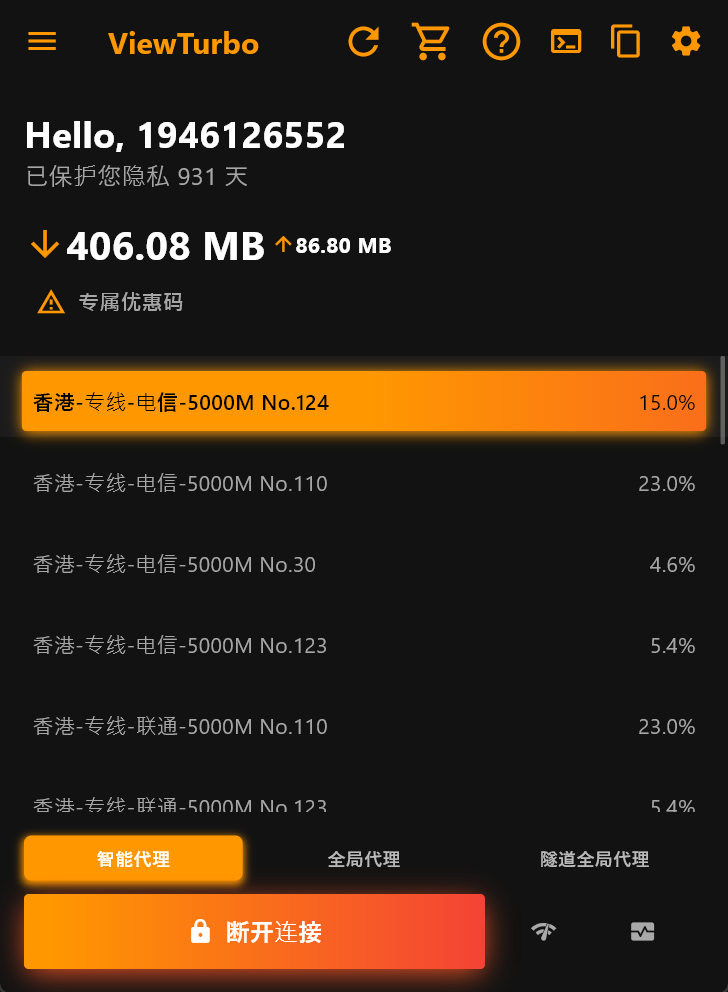
Task: Open the hamburger drawer menu
Action: 42,42
